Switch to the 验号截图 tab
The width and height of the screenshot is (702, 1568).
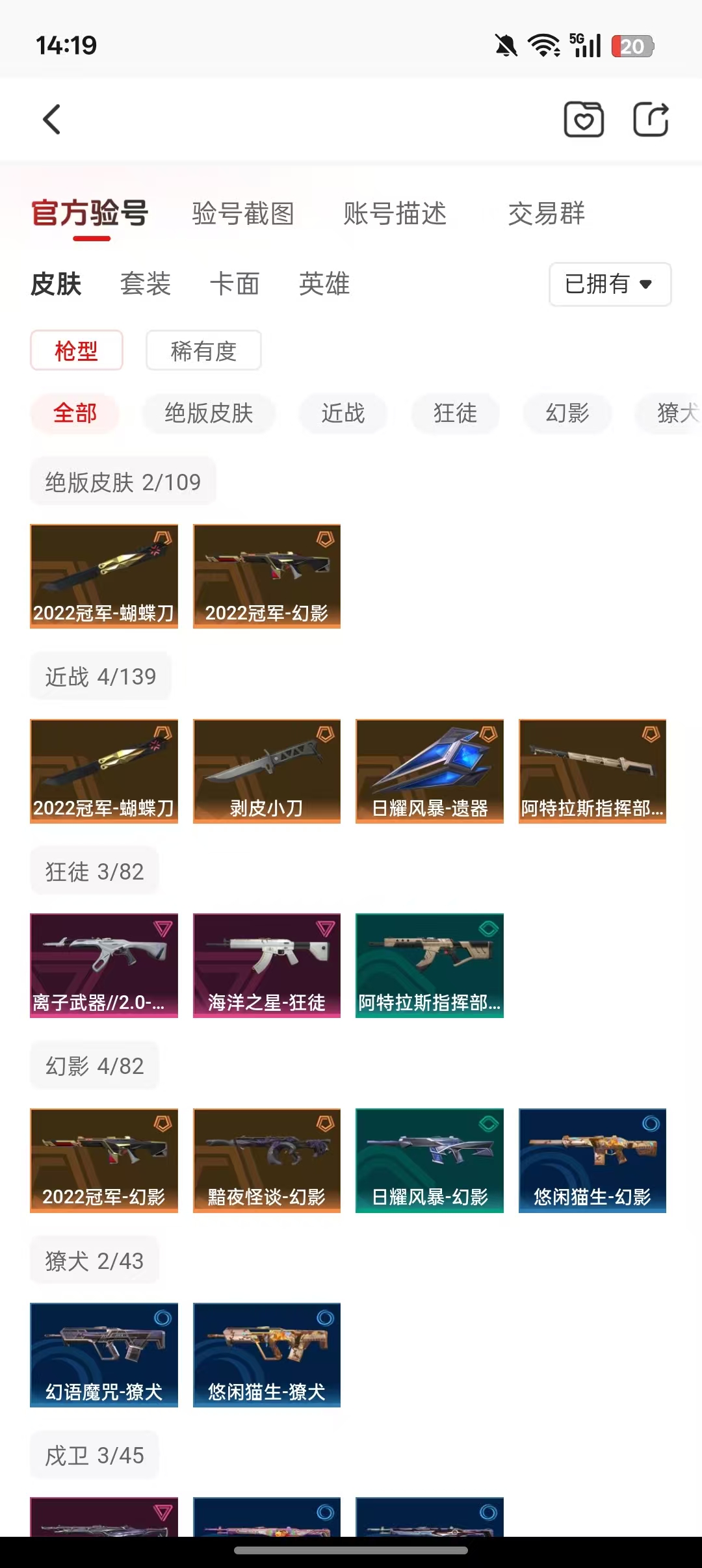[243, 214]
